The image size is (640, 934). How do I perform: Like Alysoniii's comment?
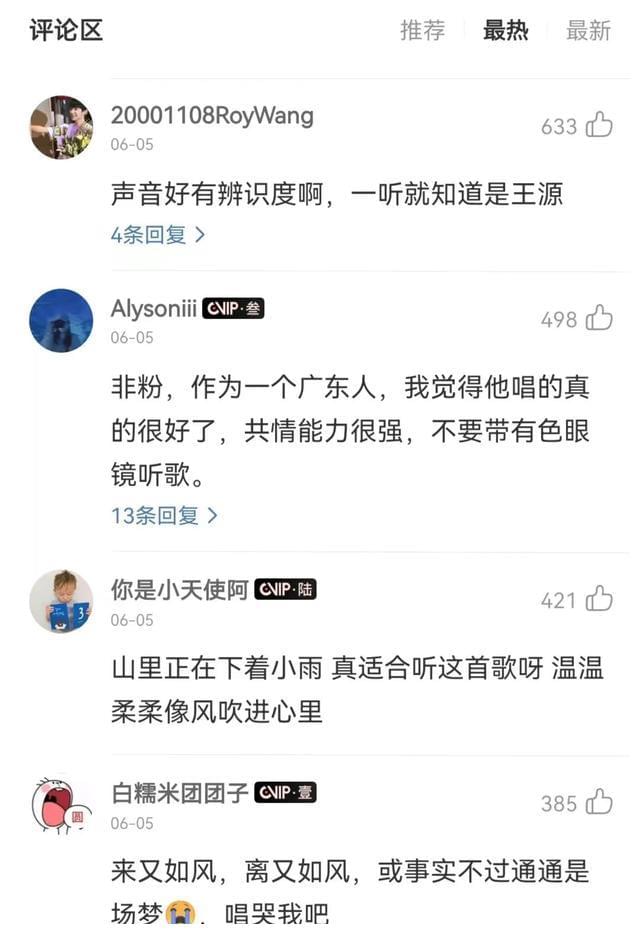coord(599,319)
